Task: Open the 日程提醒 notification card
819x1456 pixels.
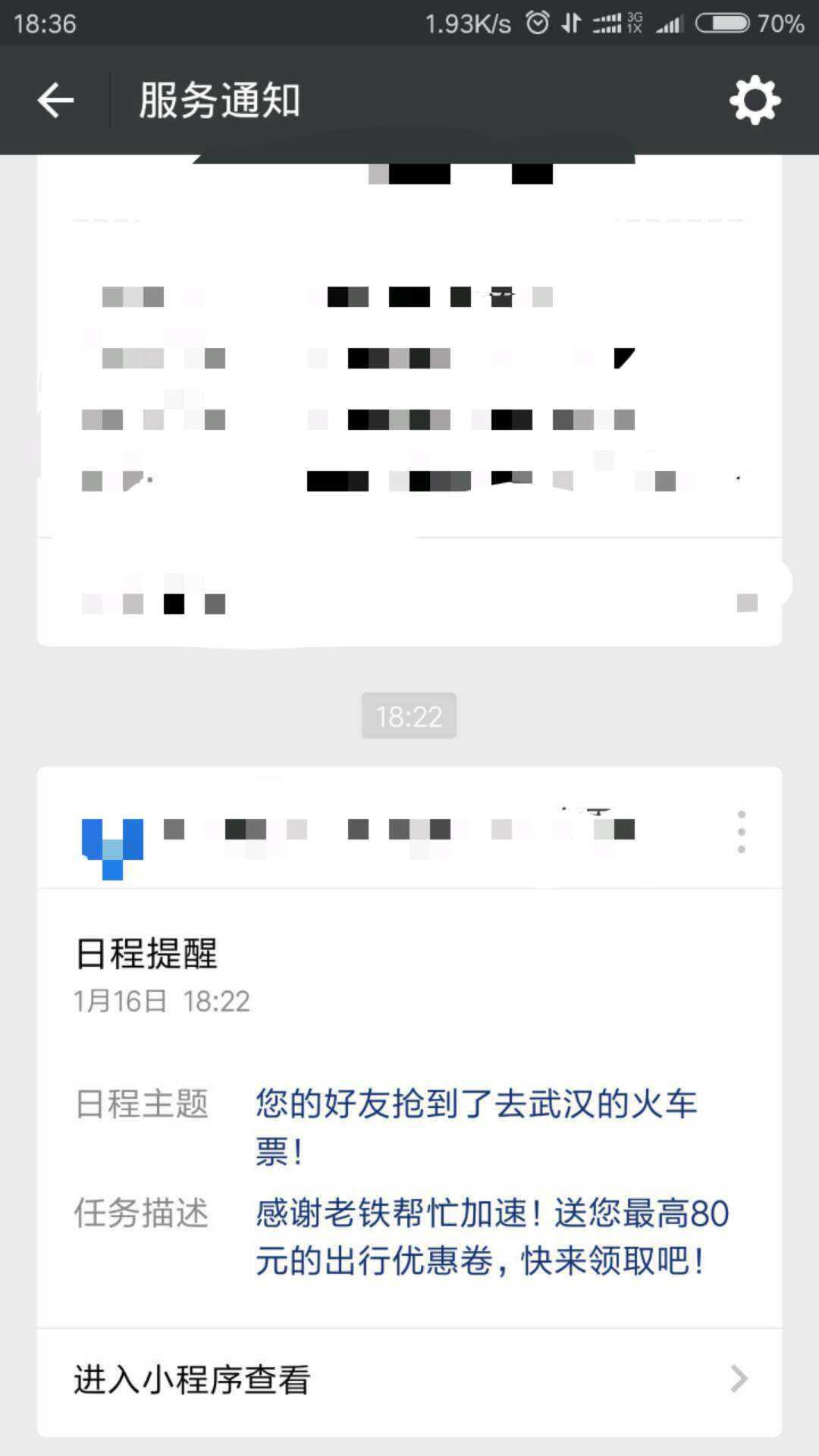Action: 409,1107
